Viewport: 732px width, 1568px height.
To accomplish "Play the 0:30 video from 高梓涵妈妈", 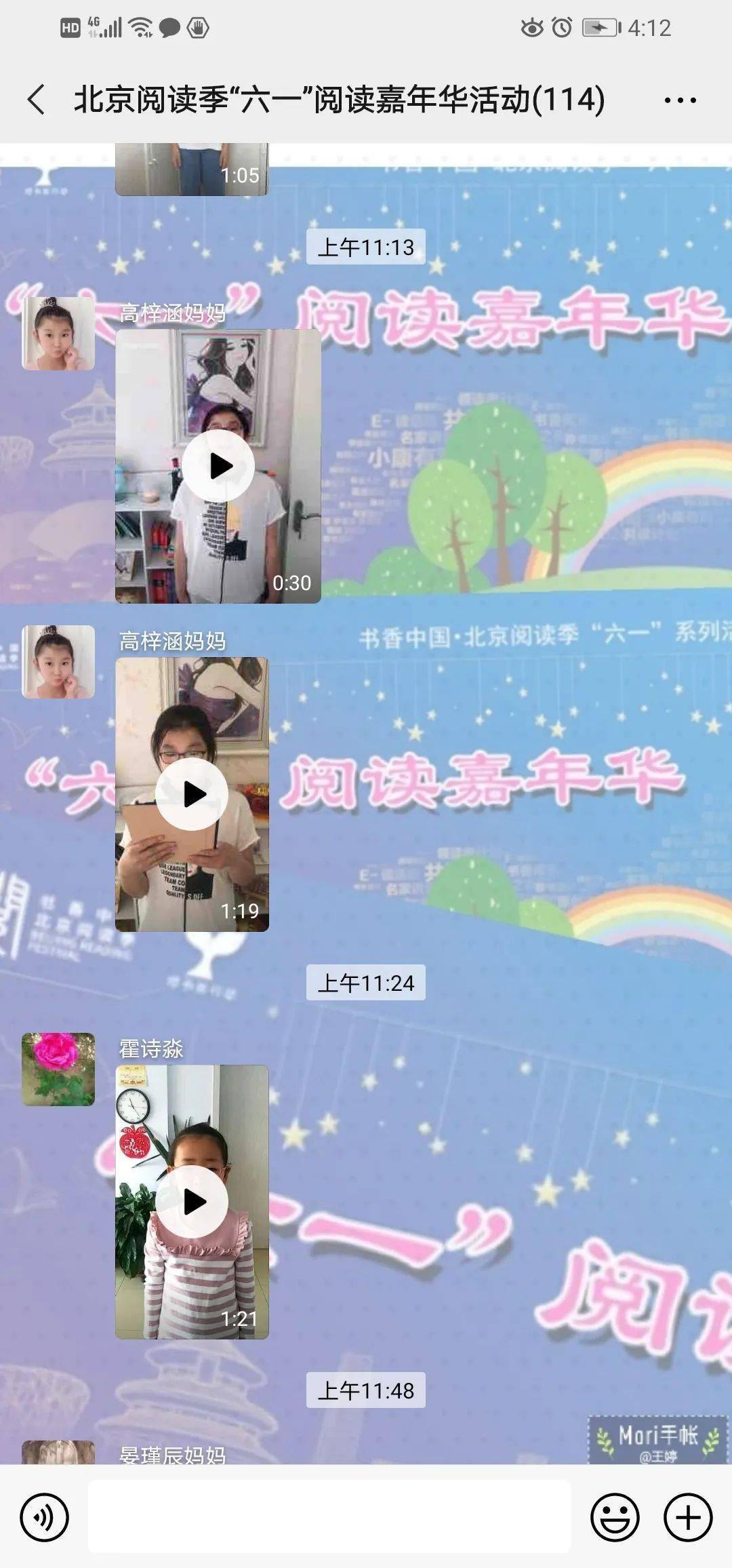I will [x=218, y=466].
